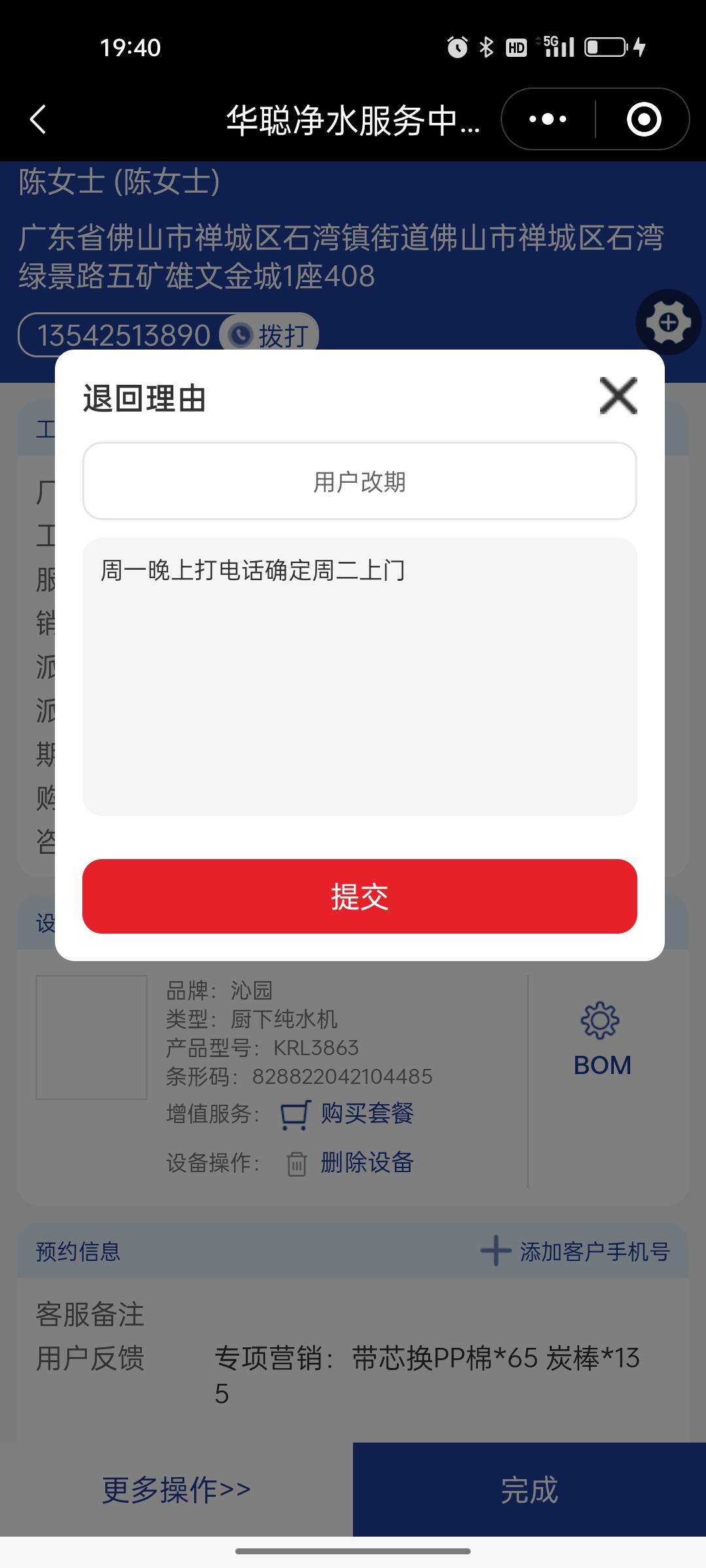Open 更多操作 for more actions

(176, 1490)
